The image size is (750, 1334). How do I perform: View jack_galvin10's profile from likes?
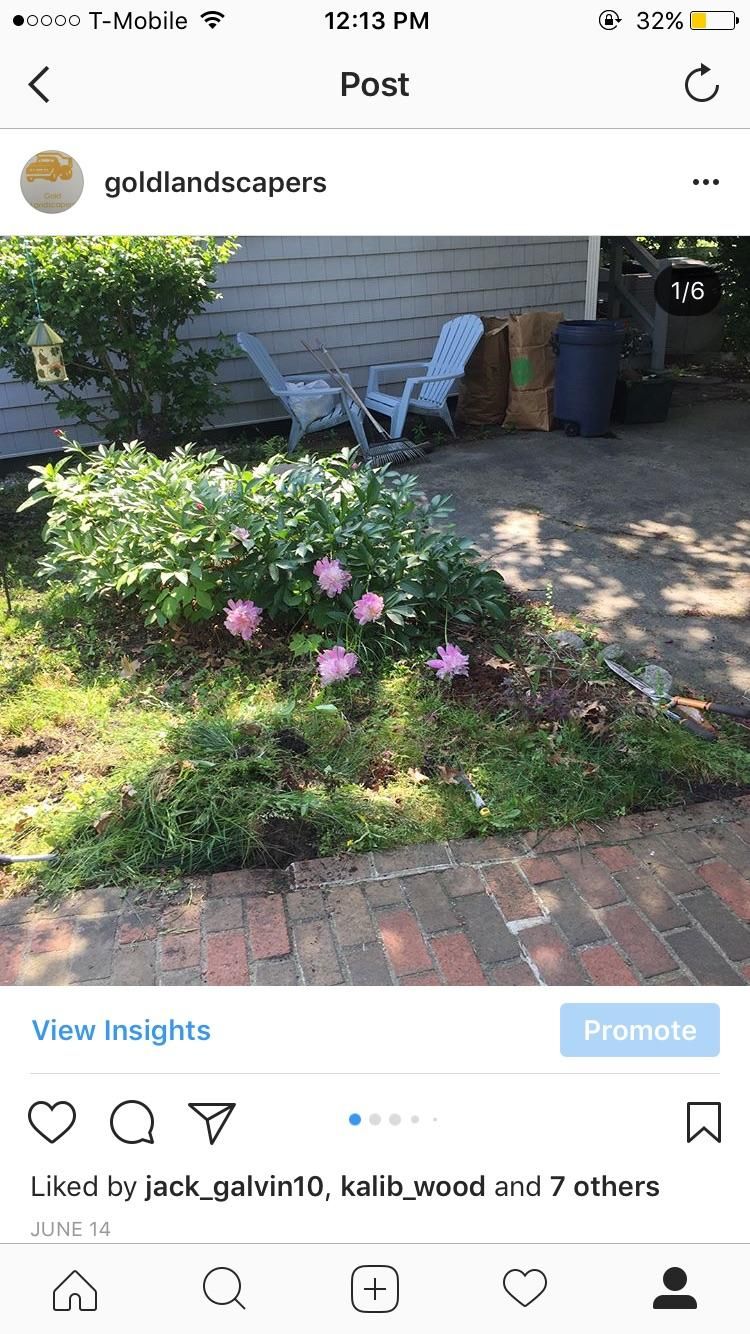click(x=234, y=1187)
